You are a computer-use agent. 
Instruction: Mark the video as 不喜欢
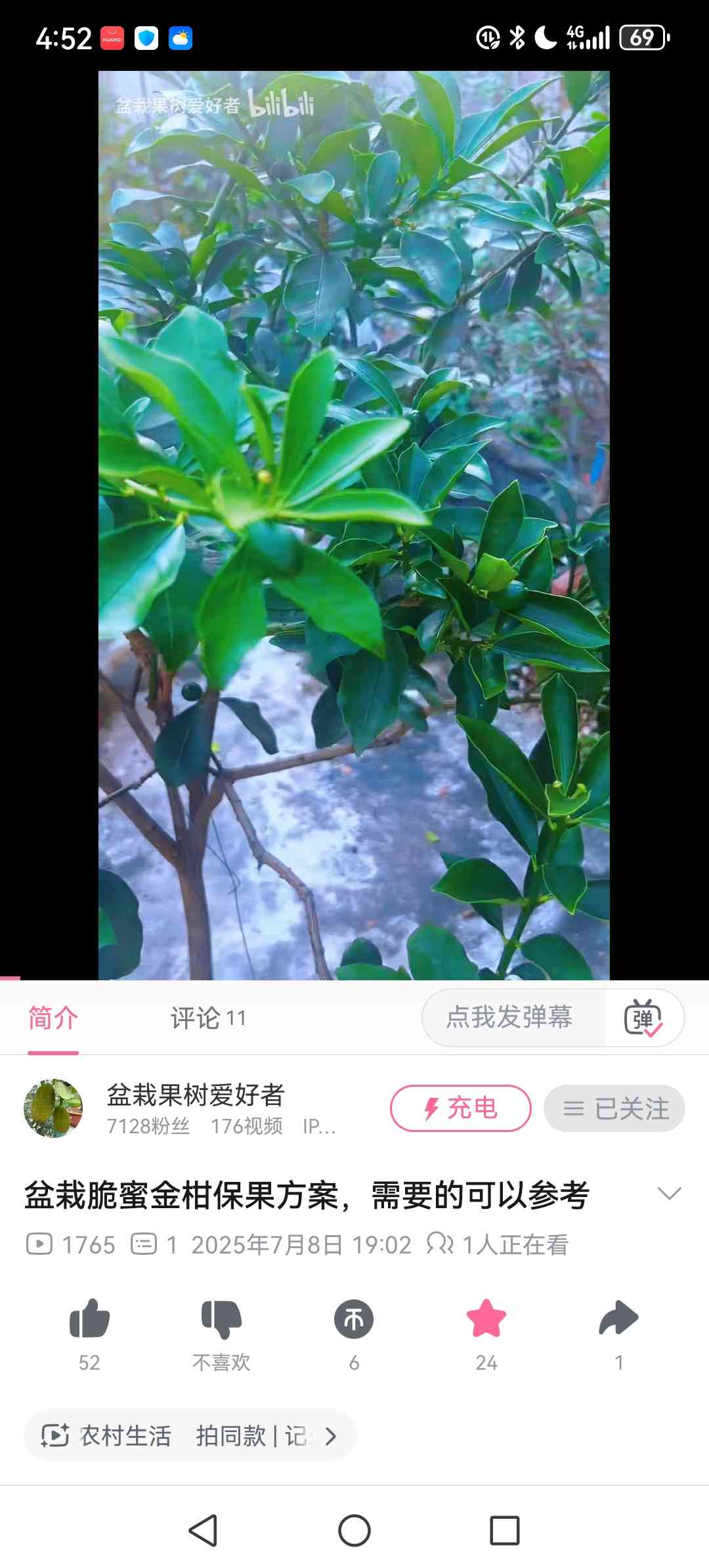221,1318
